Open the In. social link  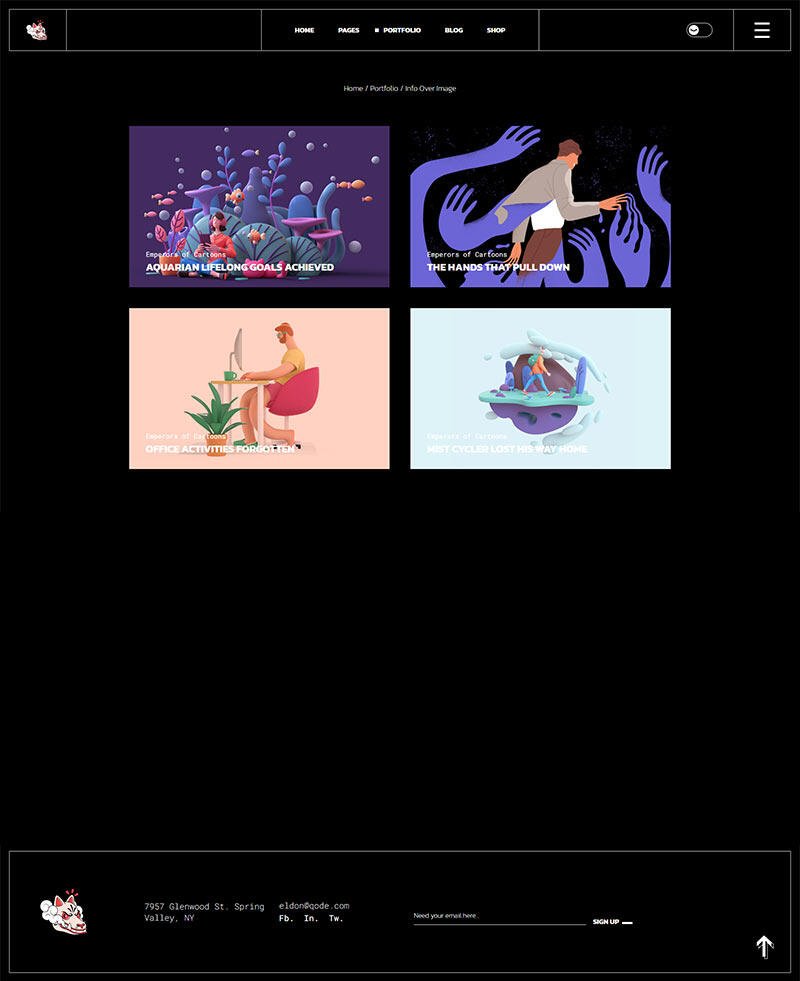[x=311, y=918]
